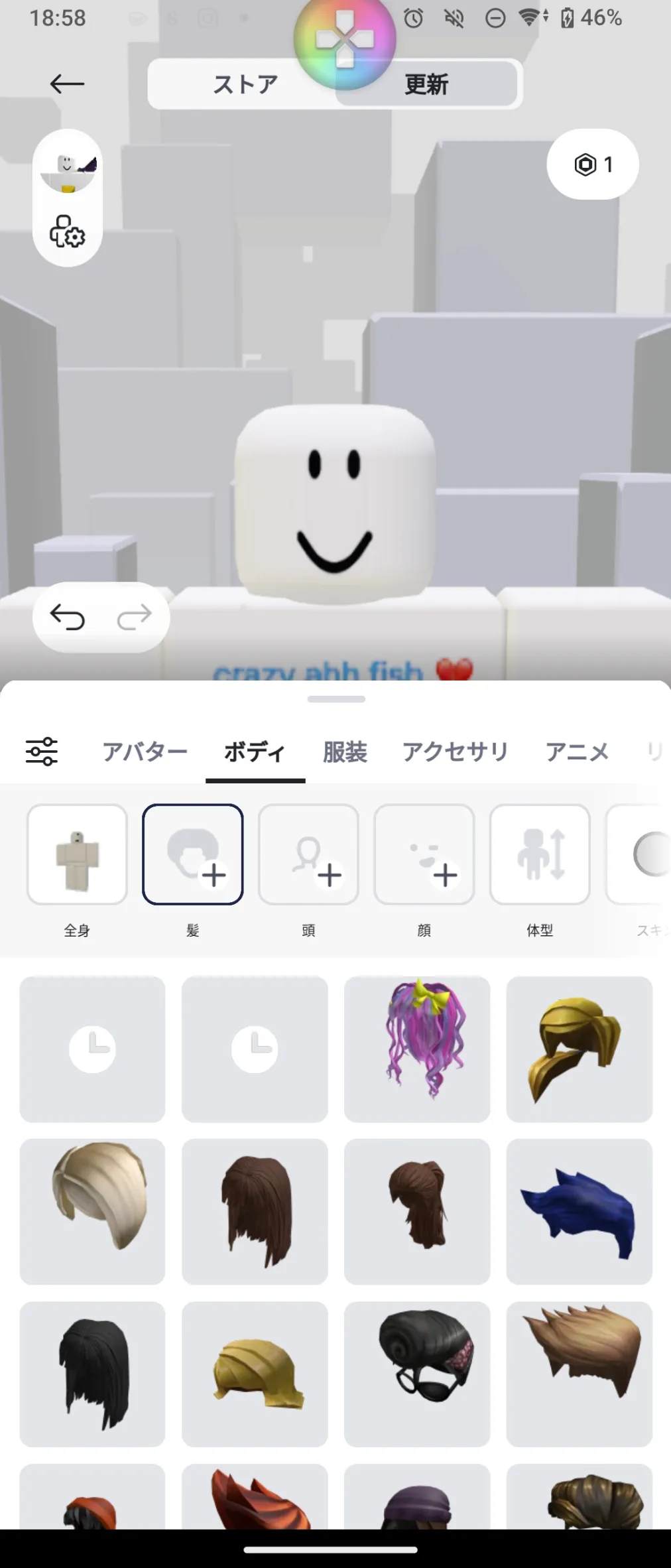Open the filter options icon
Screen dimensions: 671x1568
[42, 751]
